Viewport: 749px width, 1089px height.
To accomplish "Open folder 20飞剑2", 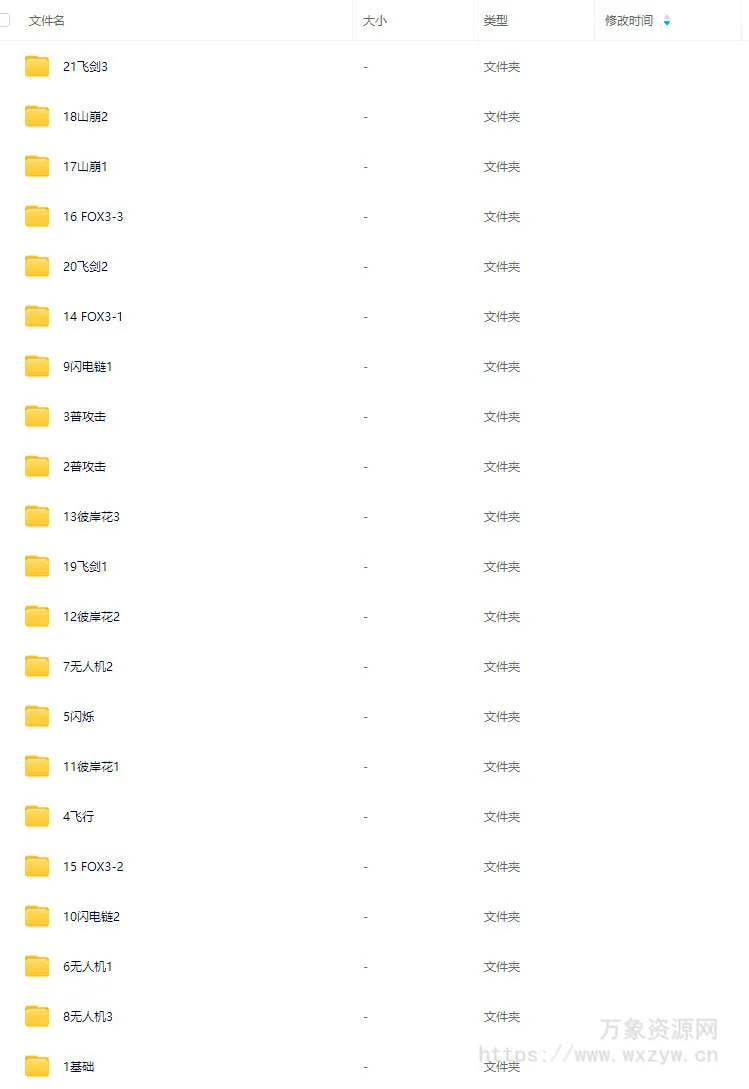I will 85,267.
